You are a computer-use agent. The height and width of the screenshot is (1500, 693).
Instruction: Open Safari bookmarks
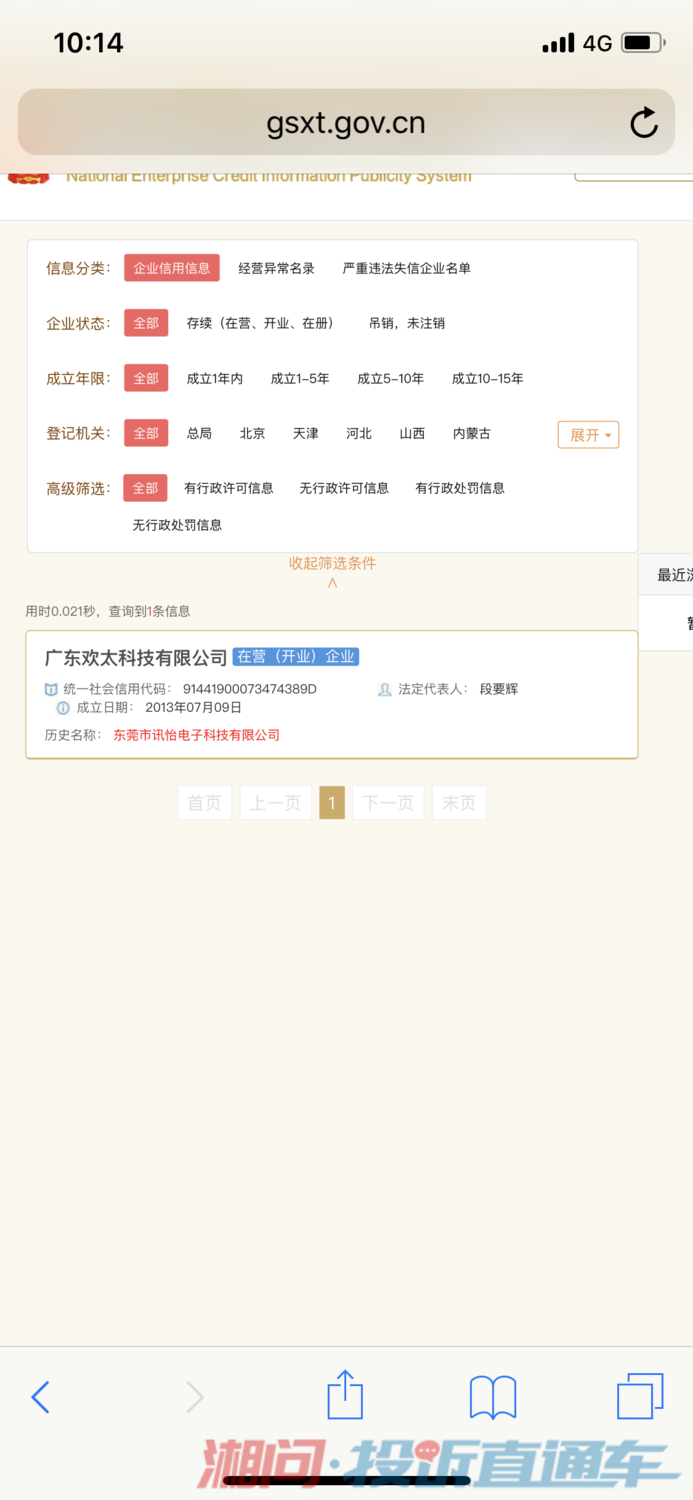(492, 1397)
